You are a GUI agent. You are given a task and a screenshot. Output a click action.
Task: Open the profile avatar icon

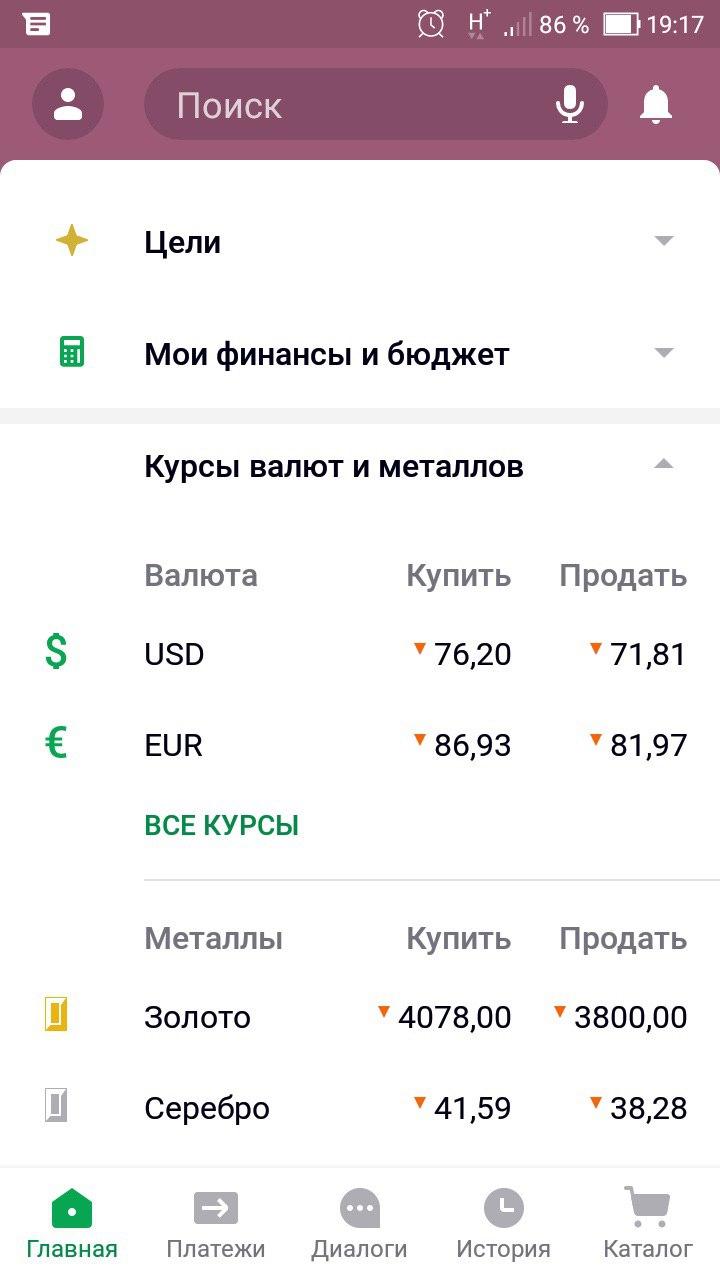click(x=68, y=104)
